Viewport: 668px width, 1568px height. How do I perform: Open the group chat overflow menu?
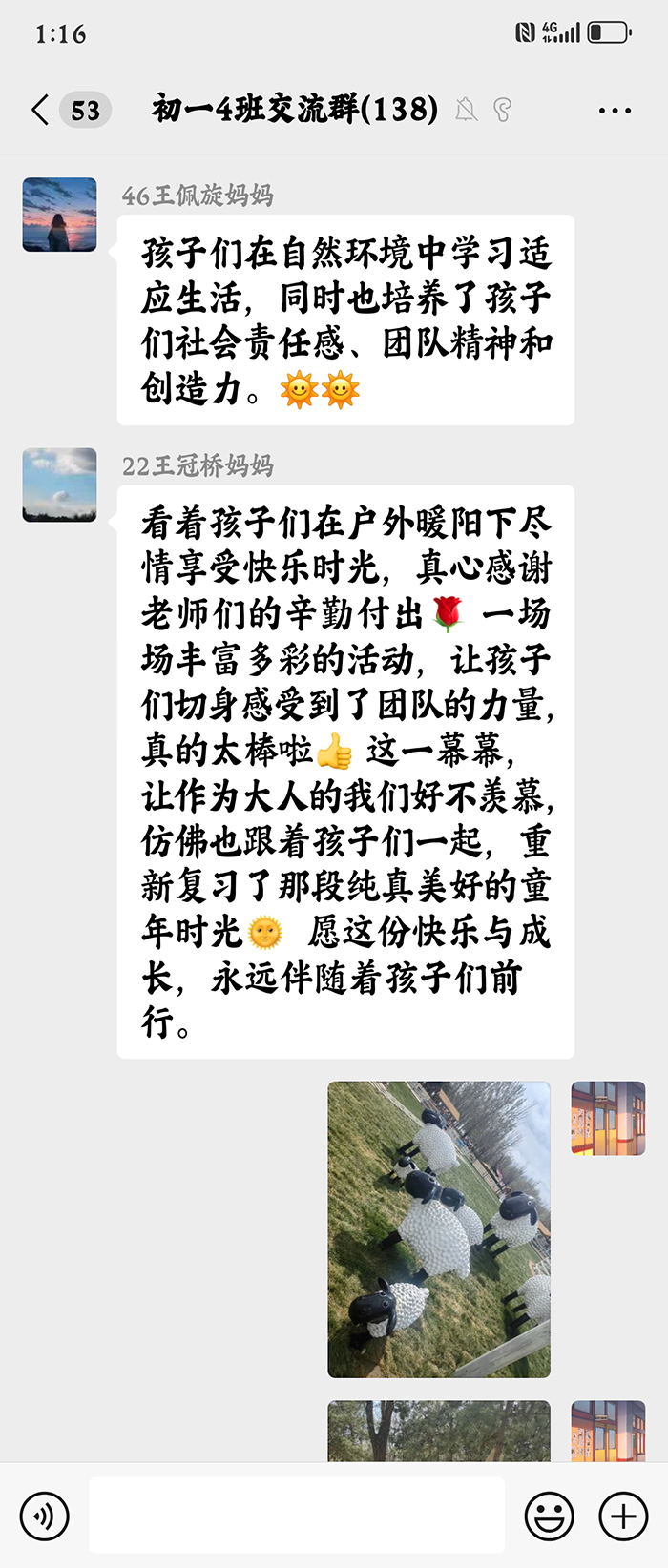click(x=615, y=111)
